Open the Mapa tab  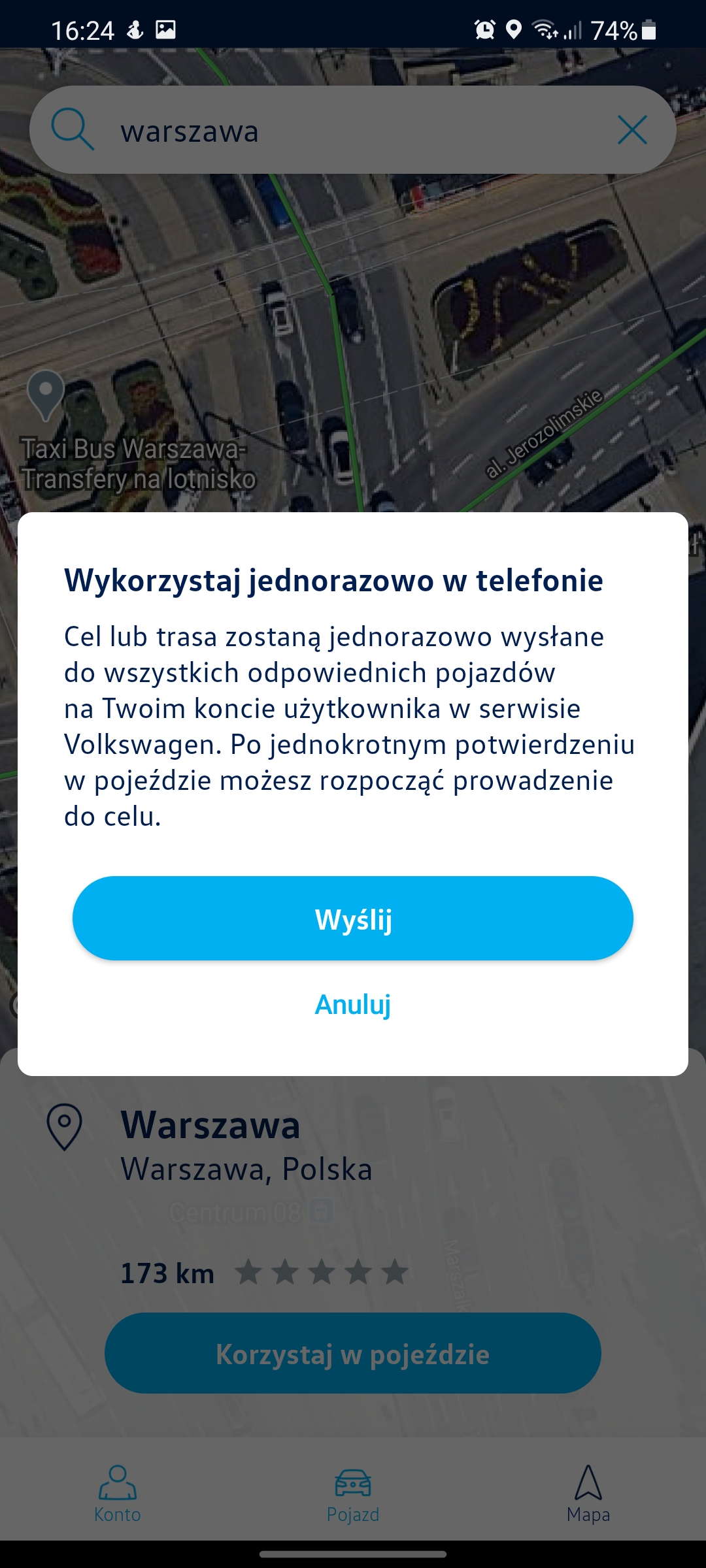[588, 1494]
